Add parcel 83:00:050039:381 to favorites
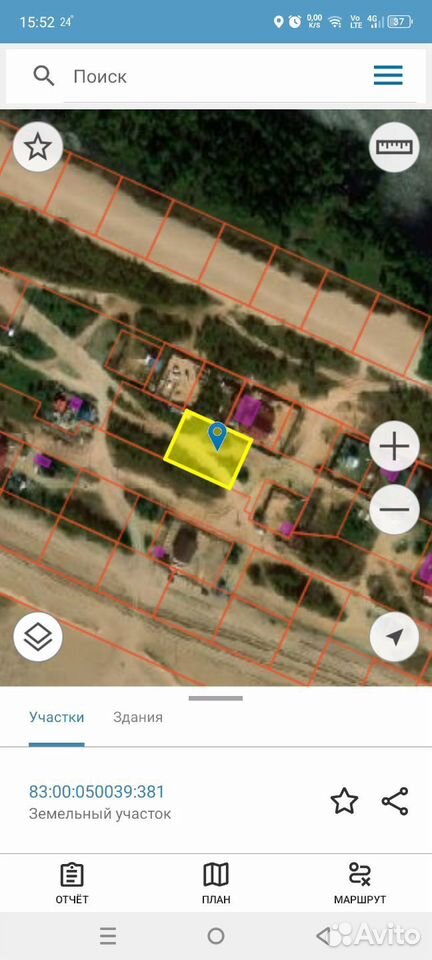The image size is (432, 960). click(344, 801)
